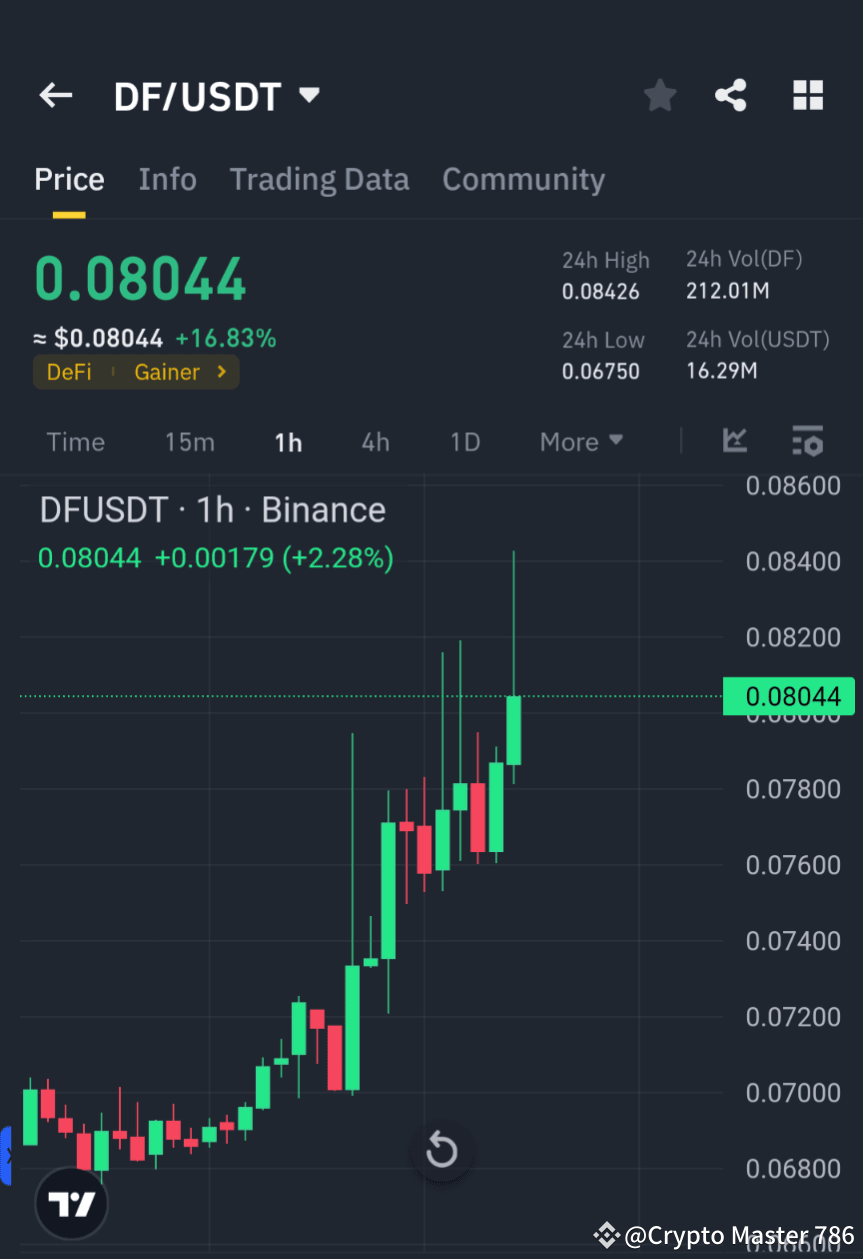Select the 4h timeframe
The height and width of the screenshot is (1259, 863).
(375, 441)
